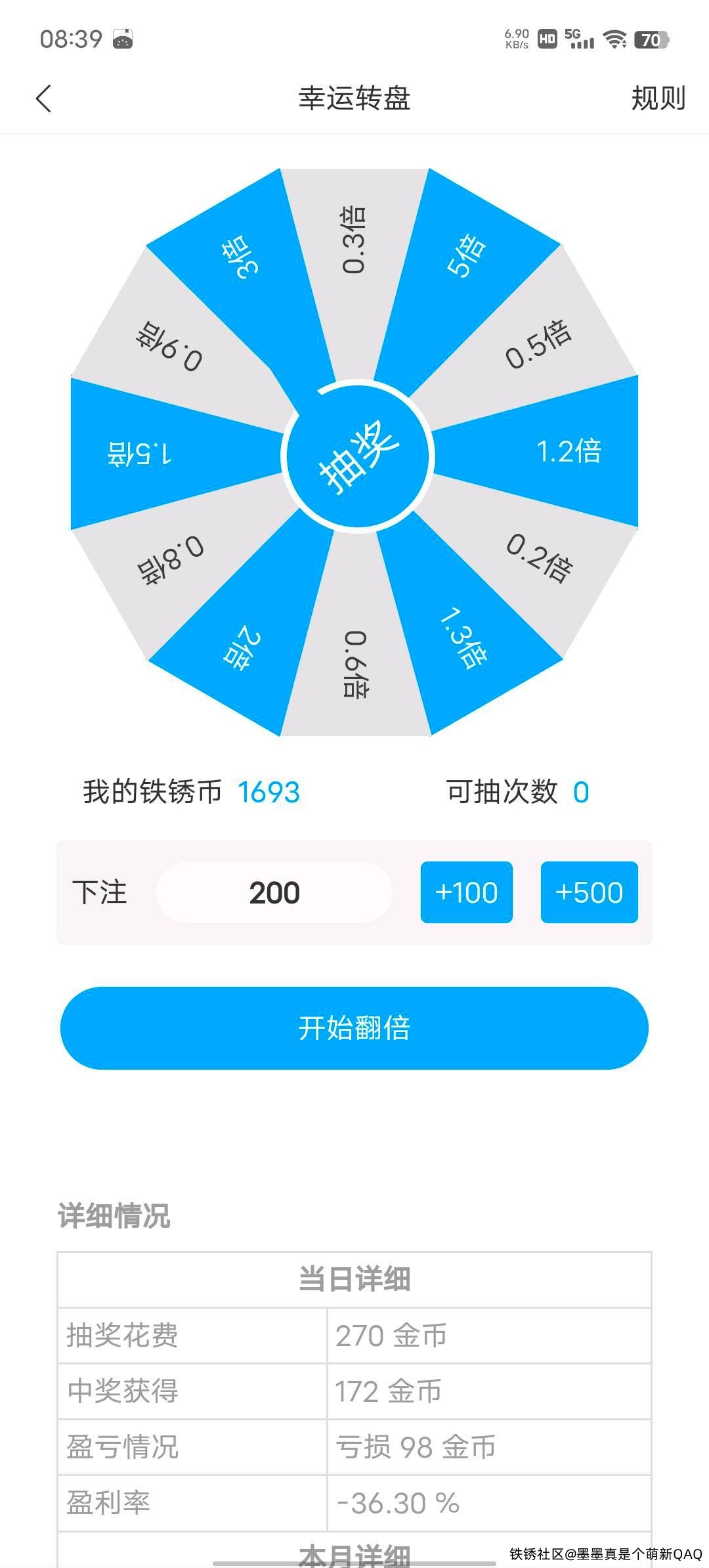Tap the 抽奖 button in the wheel center
Viewport: 709px width, 1568px height.
pyautogui.click(x=357, y=456)
